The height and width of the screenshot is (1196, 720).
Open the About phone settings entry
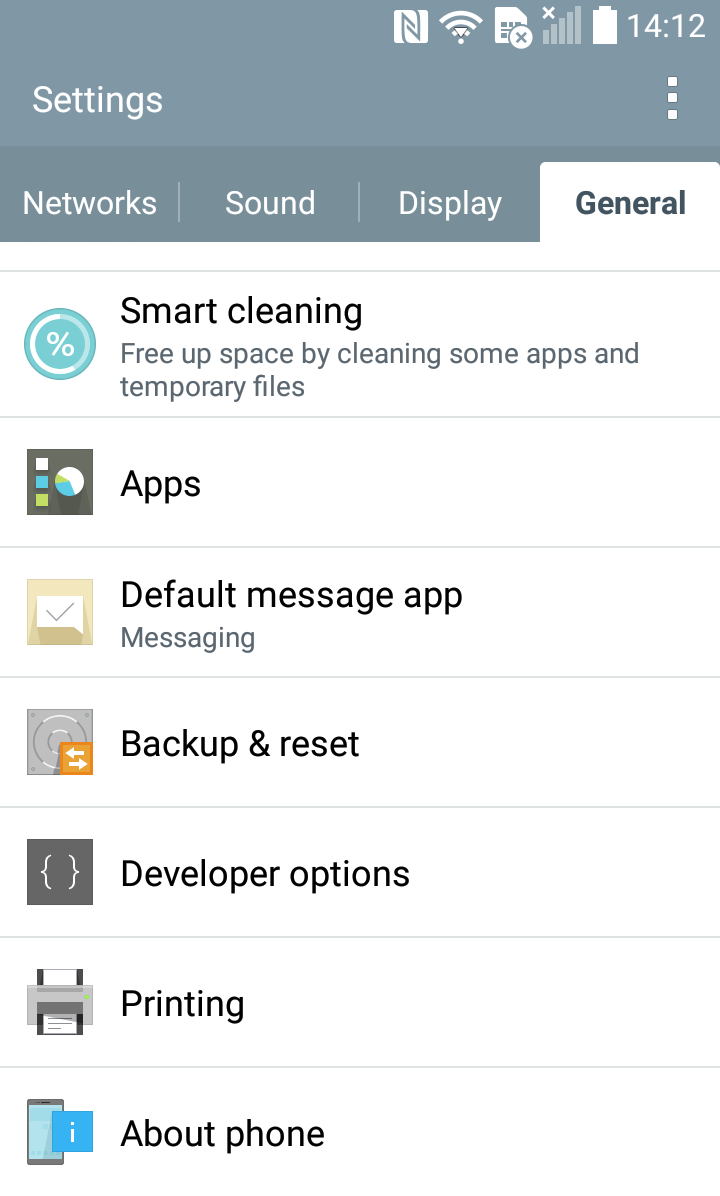[x=222, y=1132]
